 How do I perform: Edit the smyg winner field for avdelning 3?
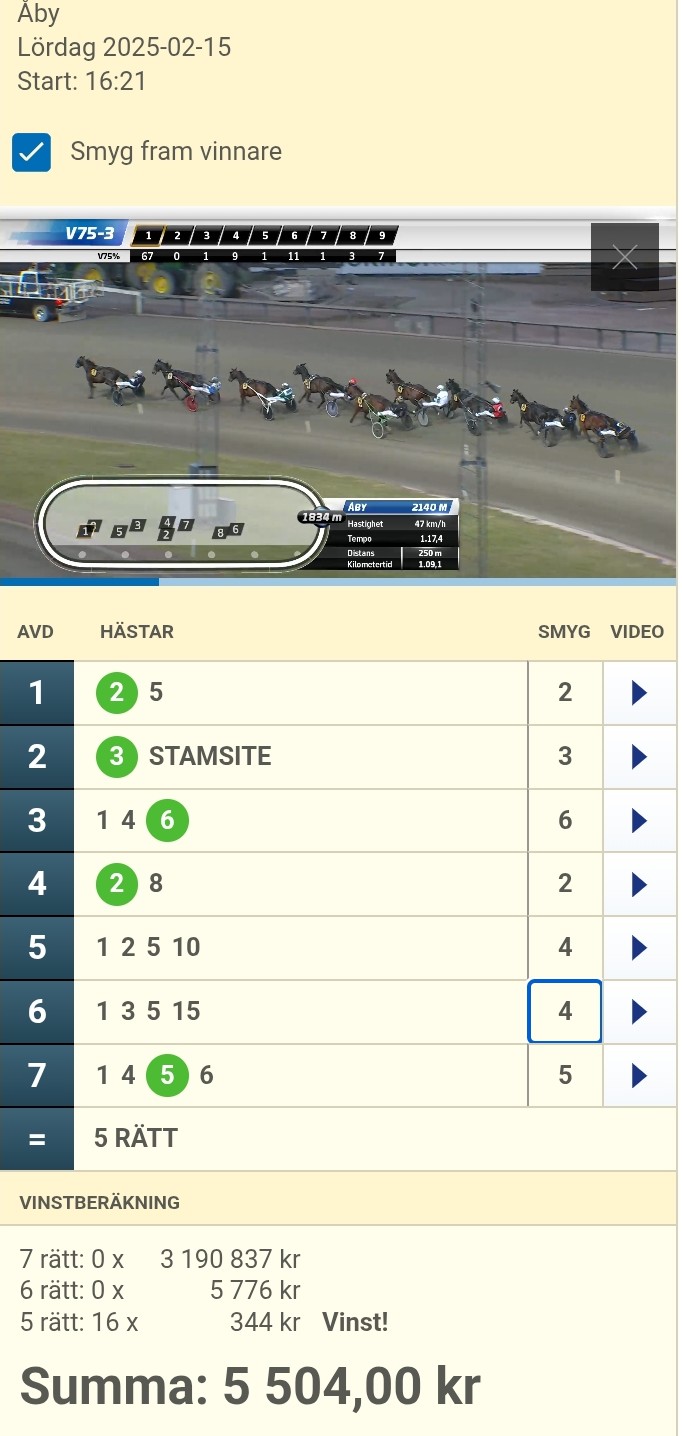coord(565,821)
